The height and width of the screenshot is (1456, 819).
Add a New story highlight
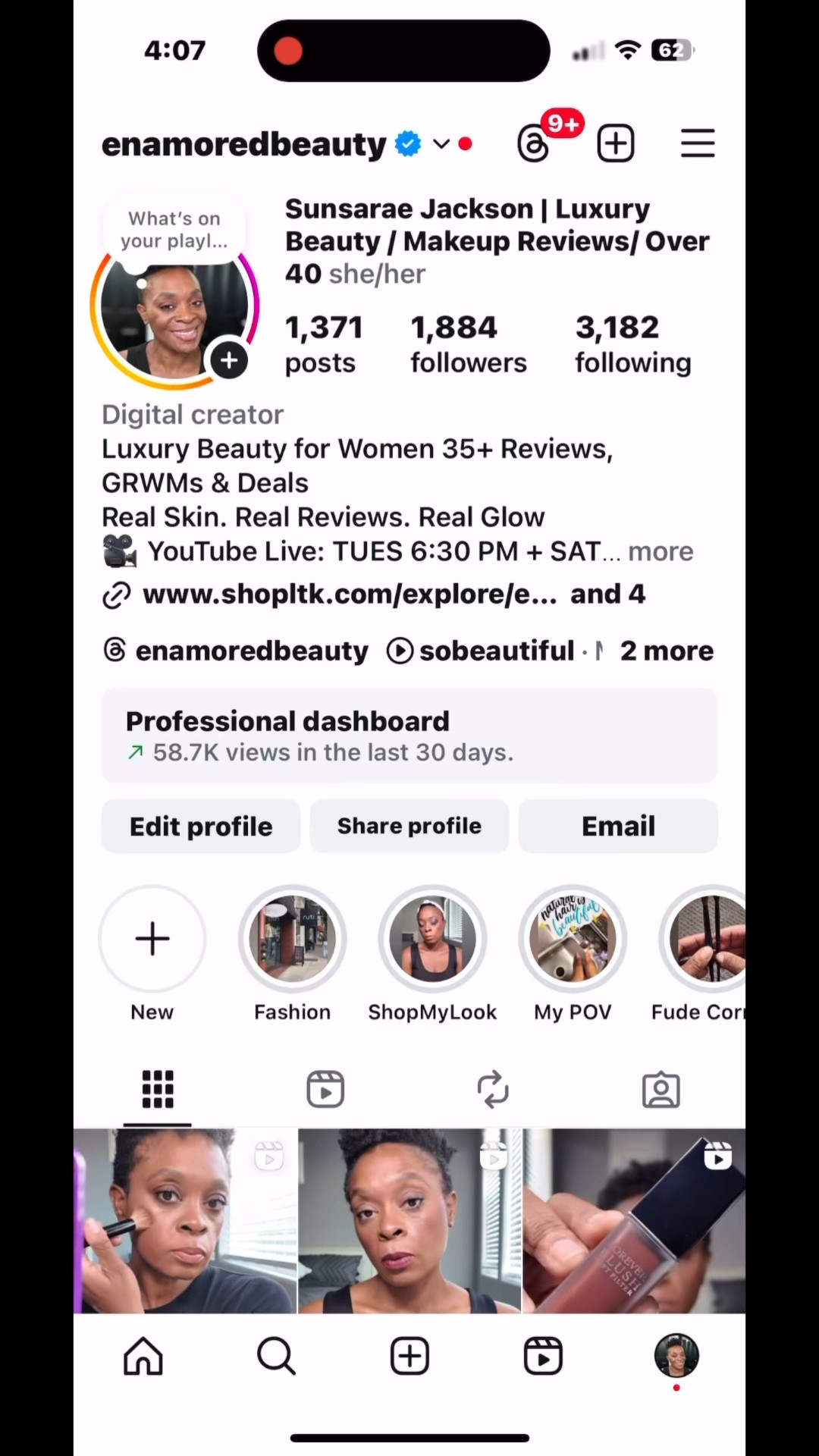152,938
